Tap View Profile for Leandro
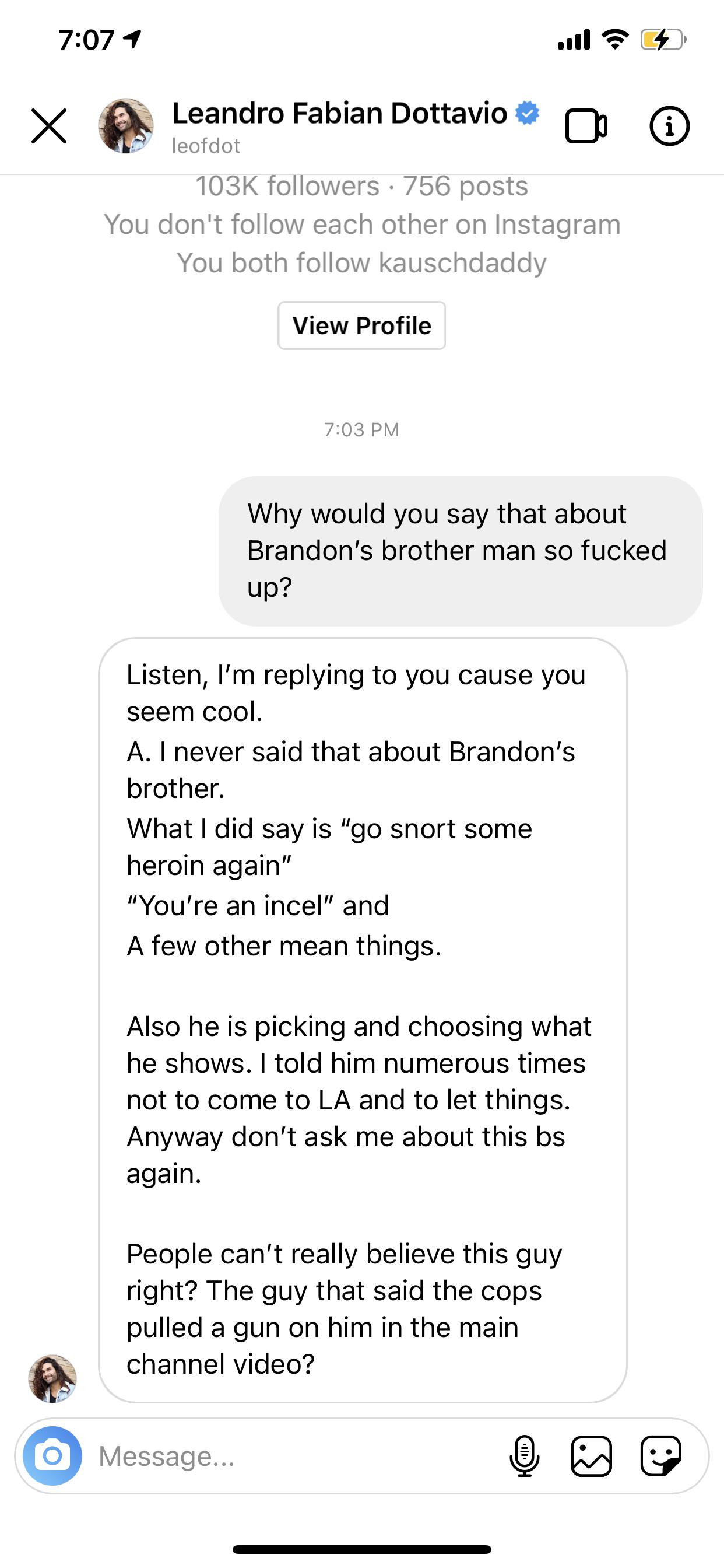Screen dimensions: 724x1568 (x=362, y=325)
